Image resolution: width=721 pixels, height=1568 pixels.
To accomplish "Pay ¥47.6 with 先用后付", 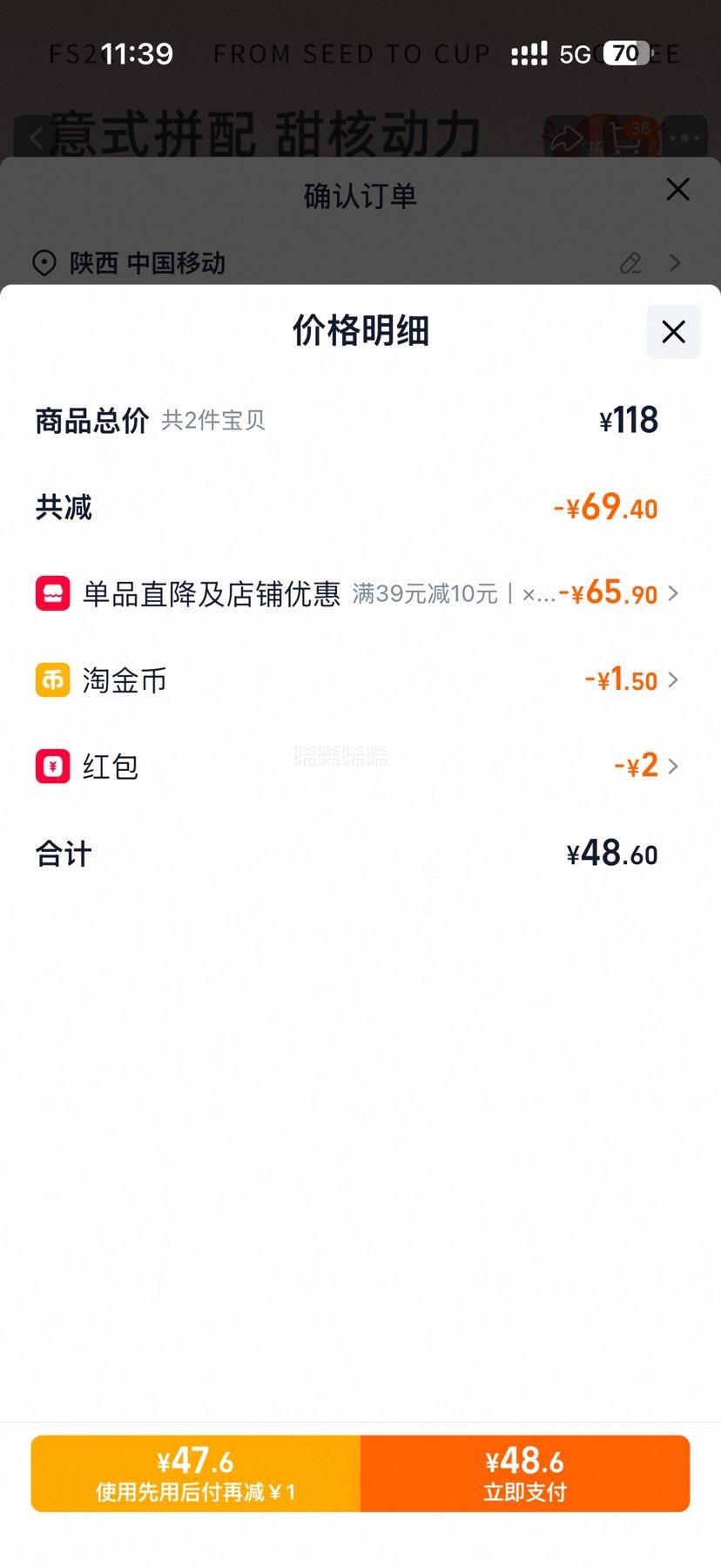I will click(196, 1474).
